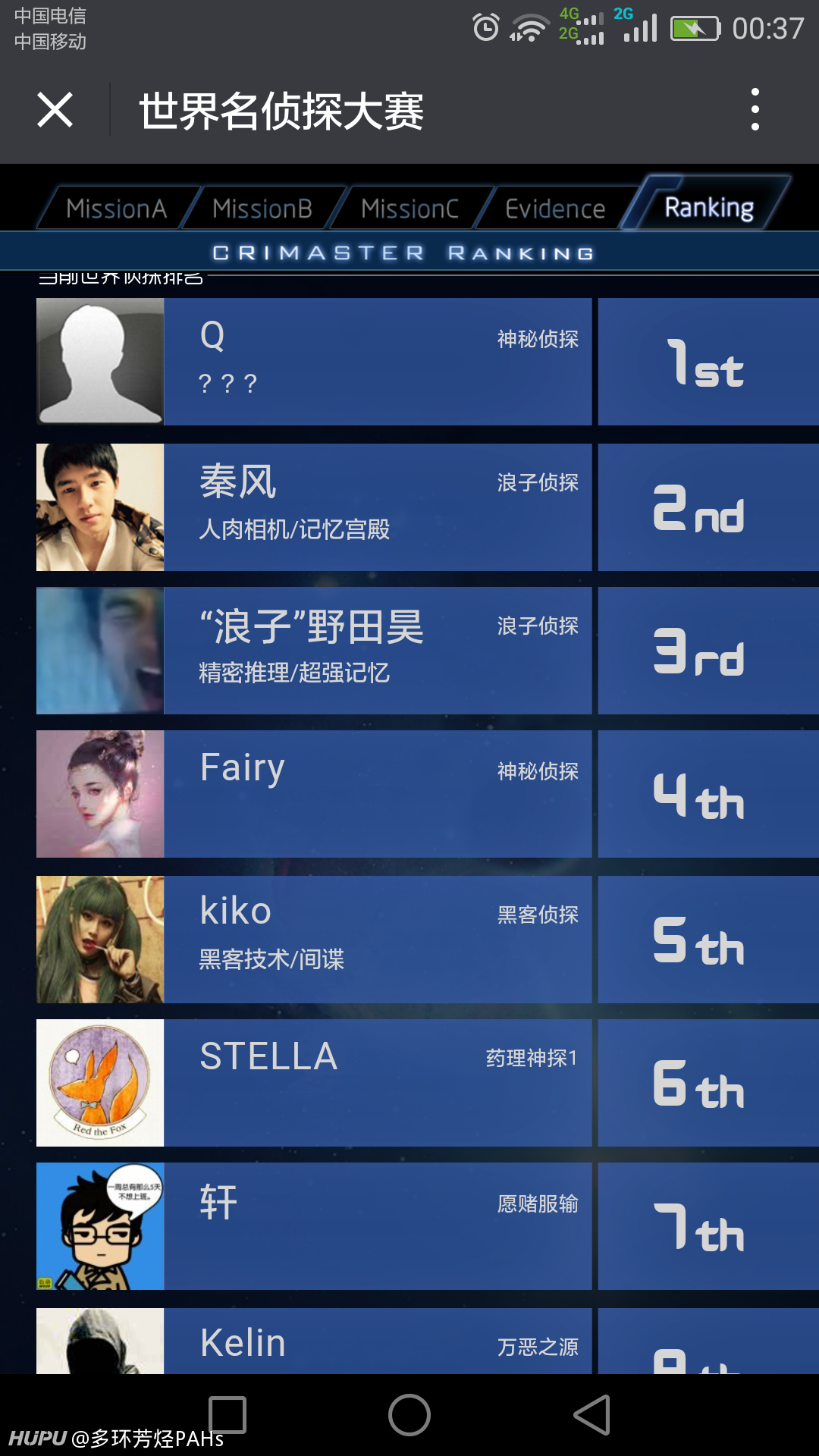Select the STELLA ranking row
Image resolution: width=819 pixels, height=1456 pixels.
[x=428, y=1083]
